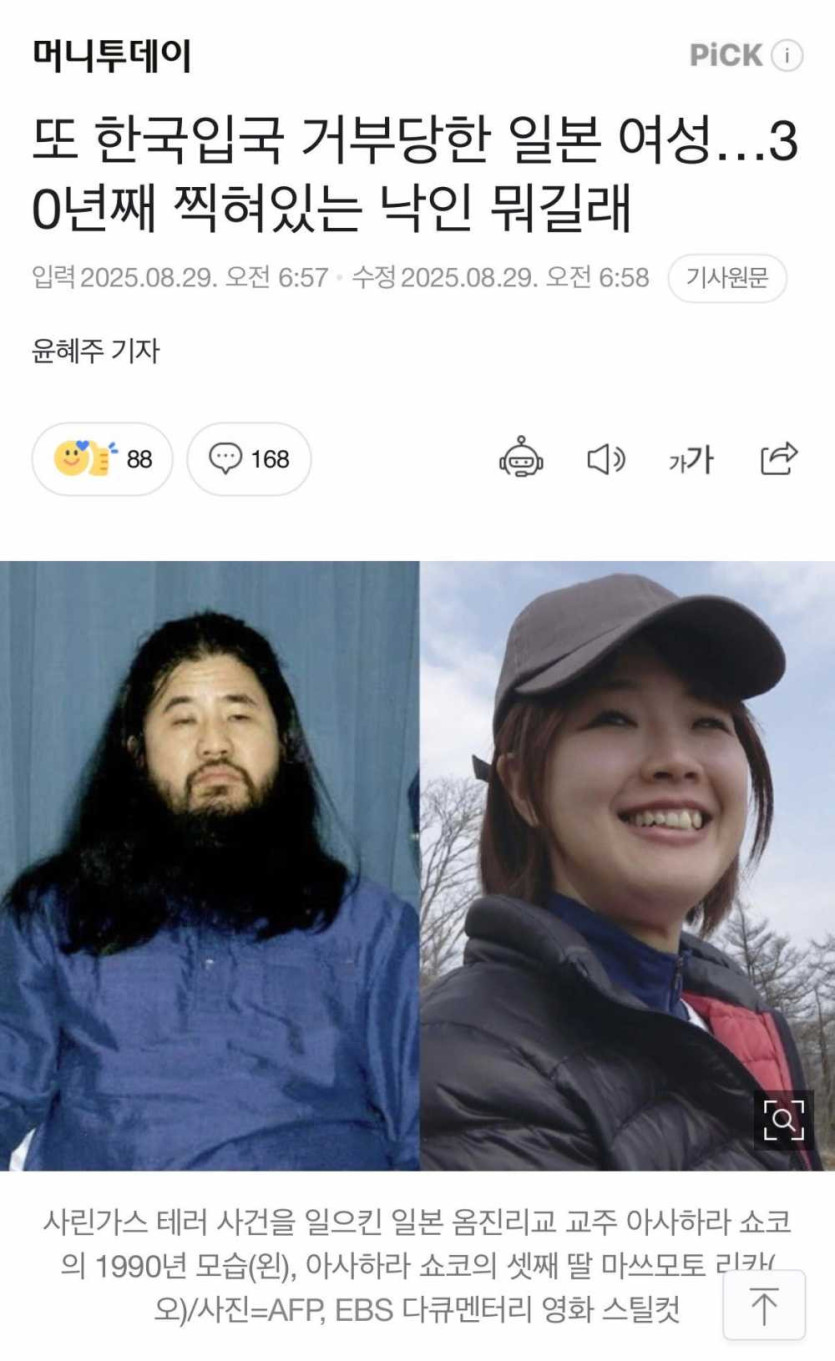Screen dimensions: 835x1361
Task: Jump back to top with the arrow button
Action: pos(764,1305)
